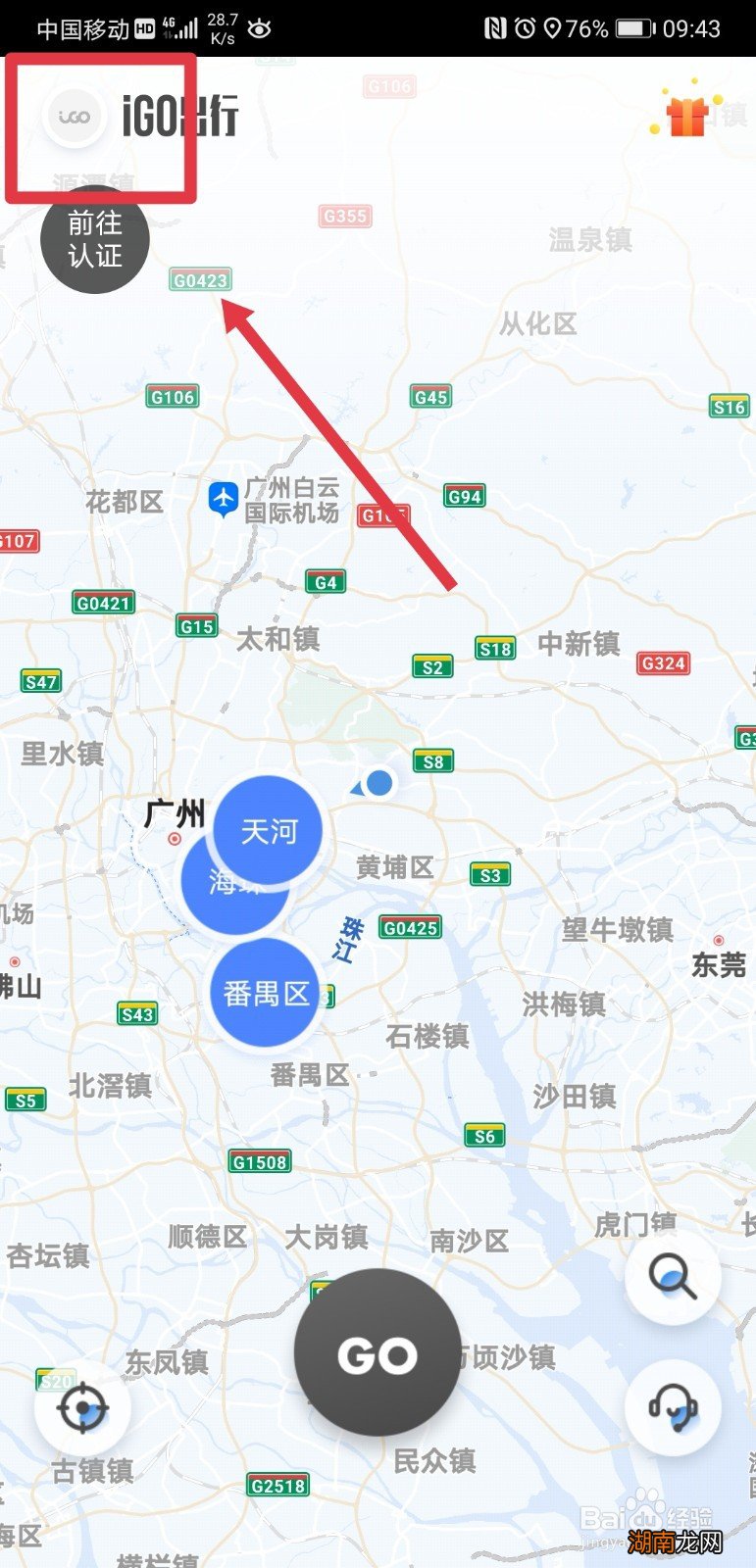Open the search magnifier button
Screen dimensions: 756x1568
[673, 1277]
